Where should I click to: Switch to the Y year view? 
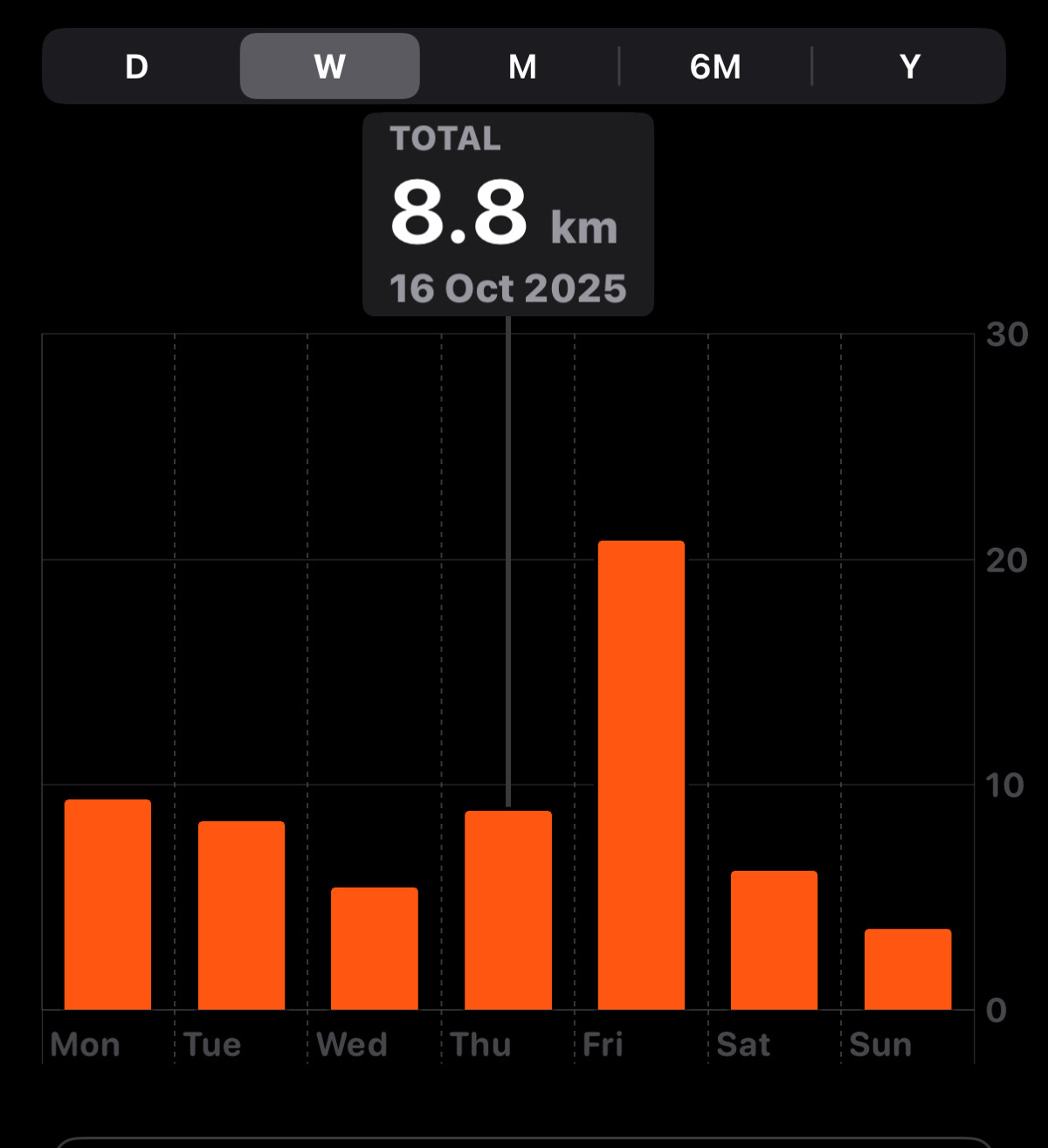tap(909, 66)
